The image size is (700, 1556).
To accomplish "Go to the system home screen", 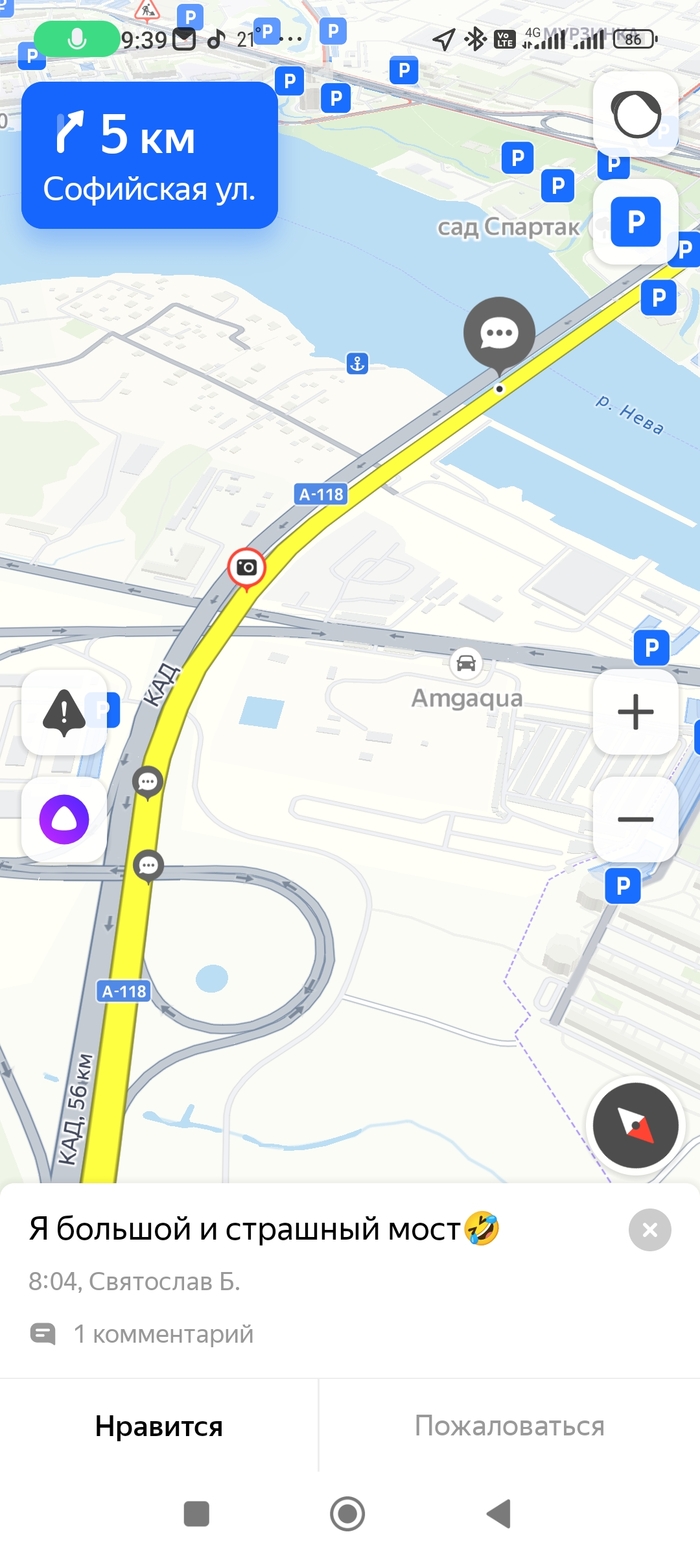I will pos(347,1514).
